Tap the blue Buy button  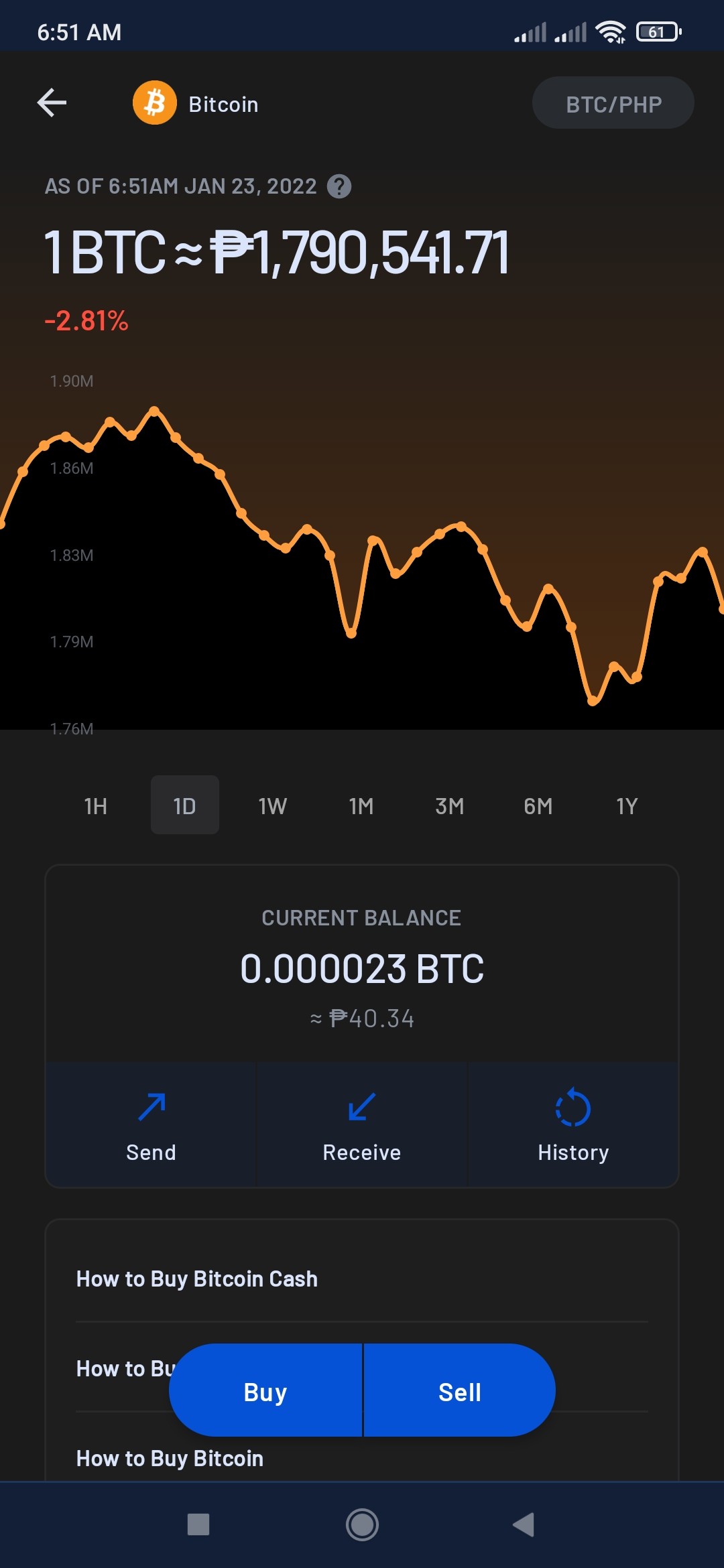(x=265, y=1391)
